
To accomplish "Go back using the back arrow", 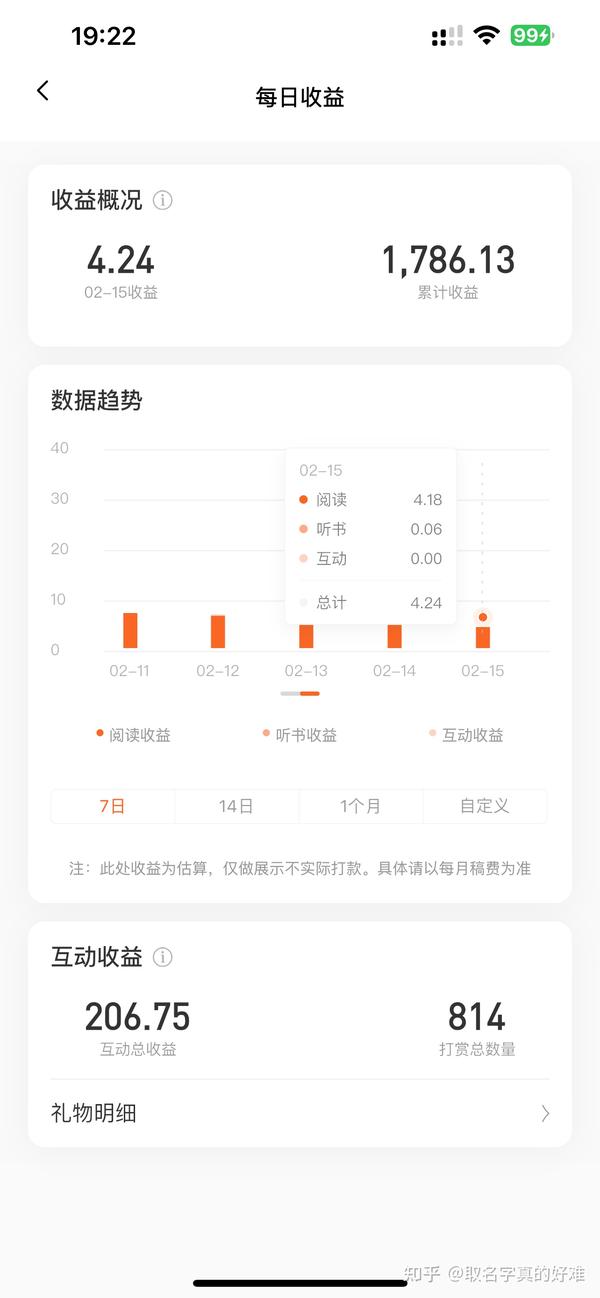I will click(42, 91).
